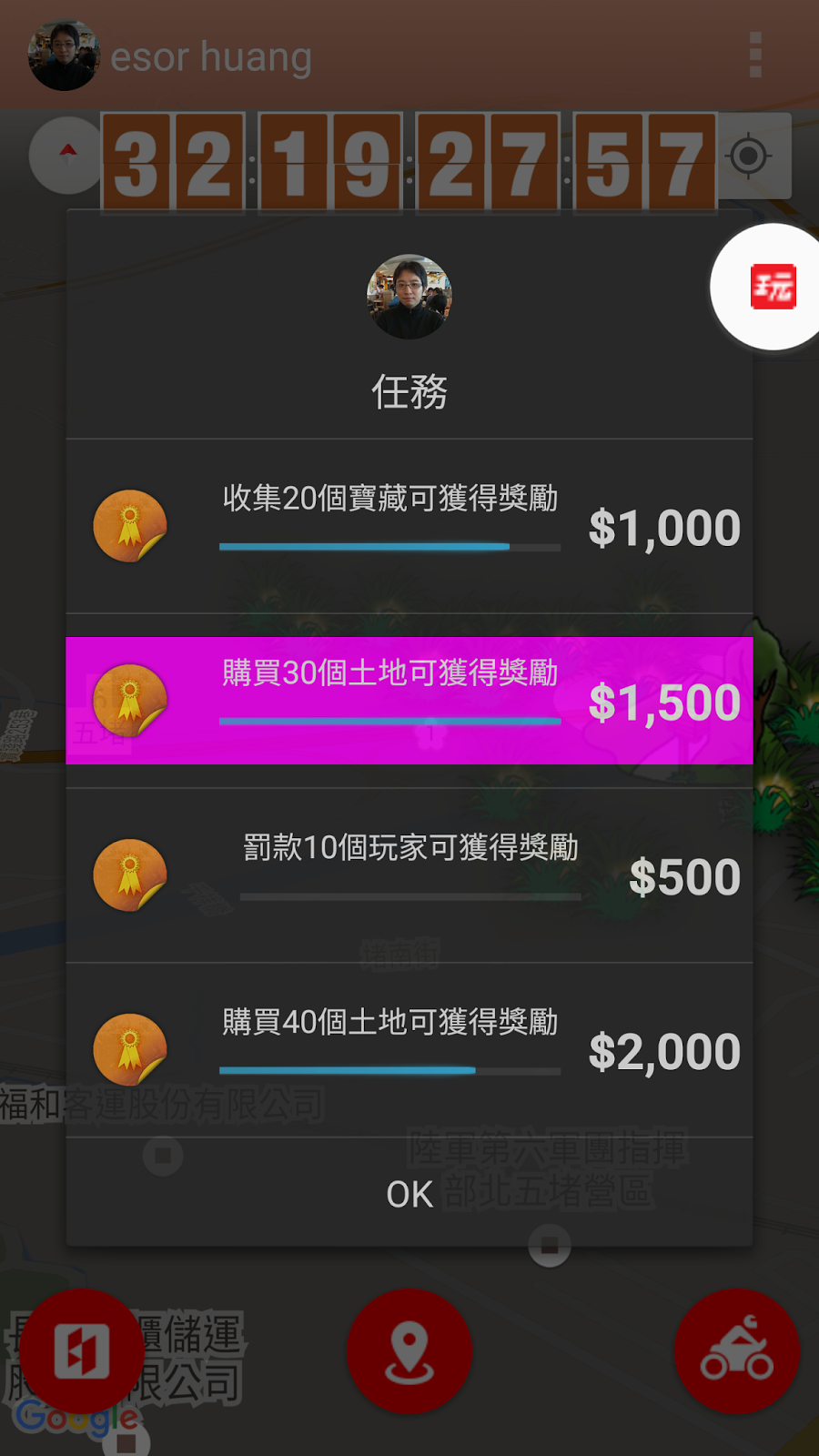The image size is (819, 1456).
Task: Select the 收集20個寶藏 mission row
Action: coord(409,526)
